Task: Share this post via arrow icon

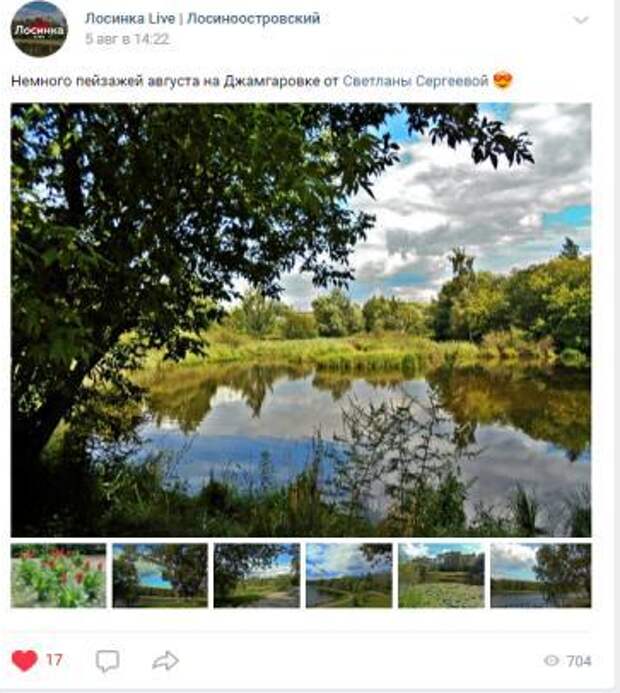Action: point(165,660)
